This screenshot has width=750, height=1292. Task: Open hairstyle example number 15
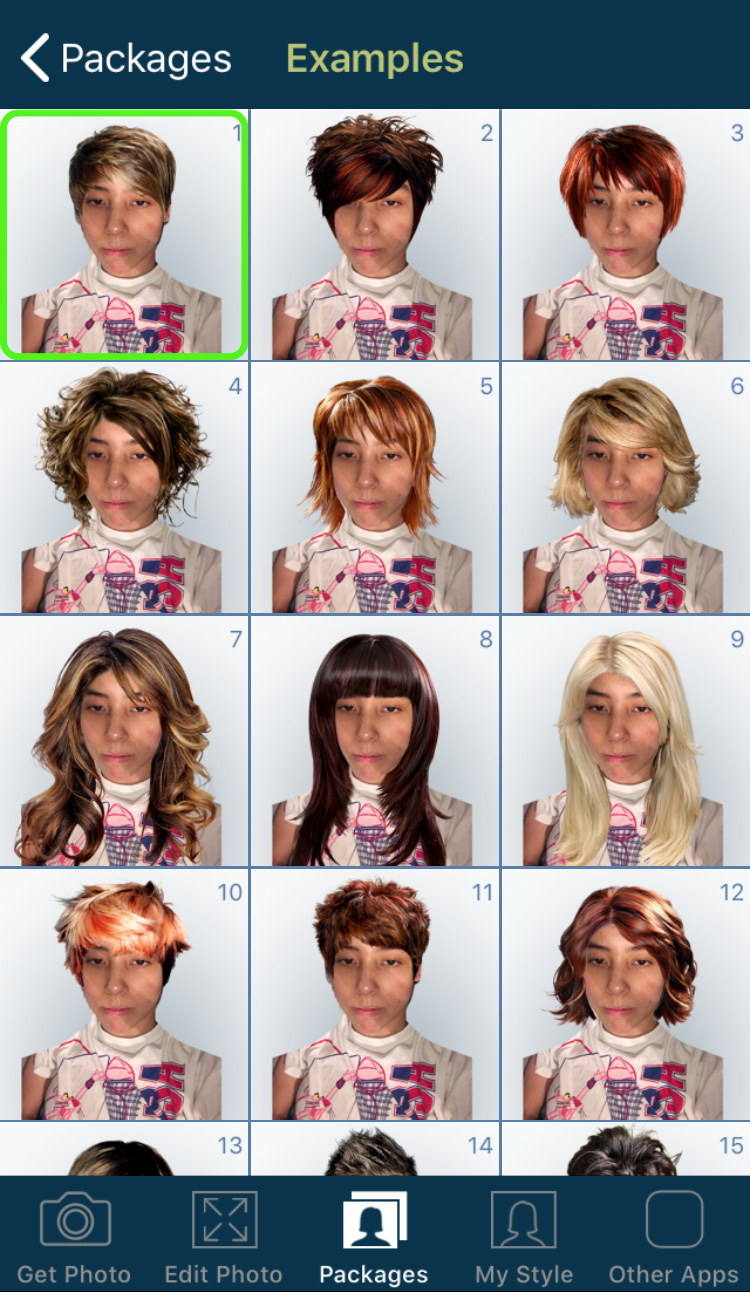tap(625, 1150)
